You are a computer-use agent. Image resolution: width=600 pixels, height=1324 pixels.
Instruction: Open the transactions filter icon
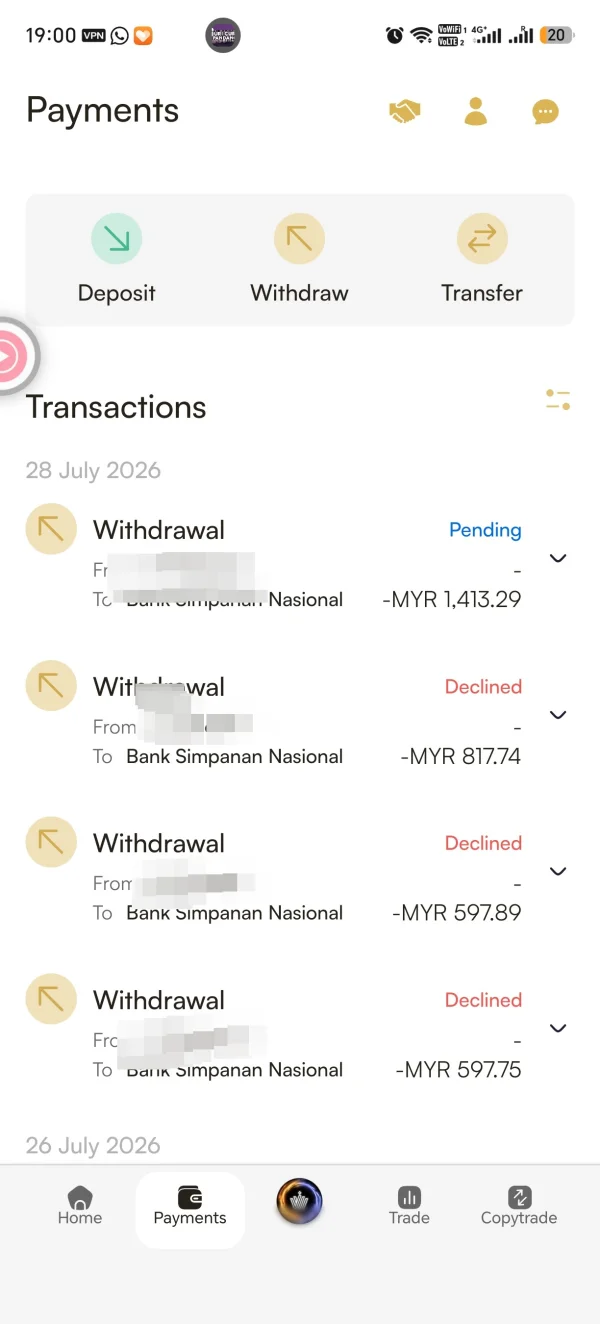(558, 400)
